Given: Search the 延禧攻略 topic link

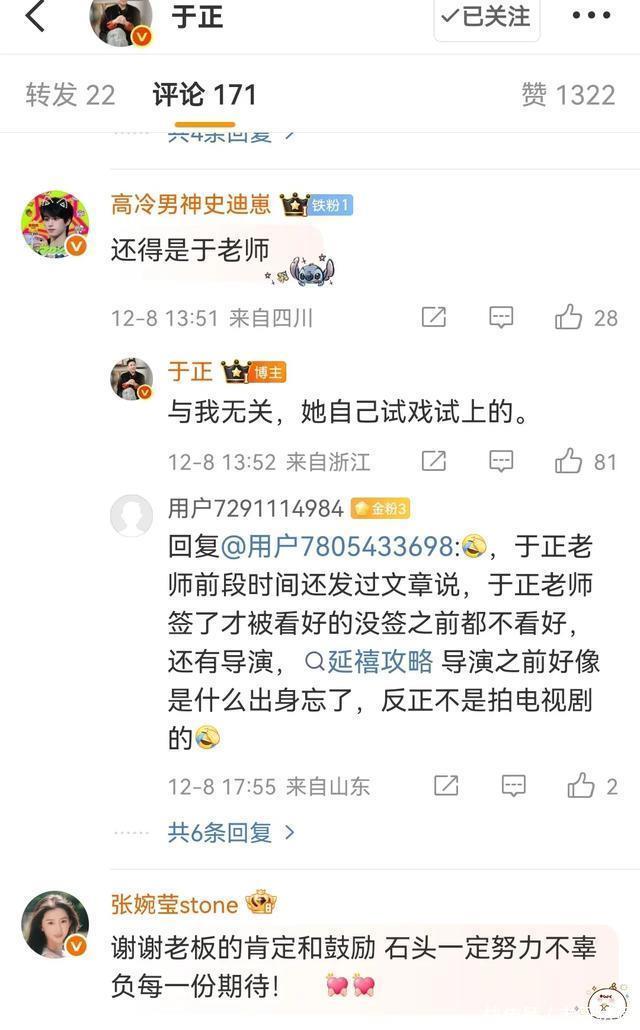Looking at the screenshot, I should pos(369,661).
